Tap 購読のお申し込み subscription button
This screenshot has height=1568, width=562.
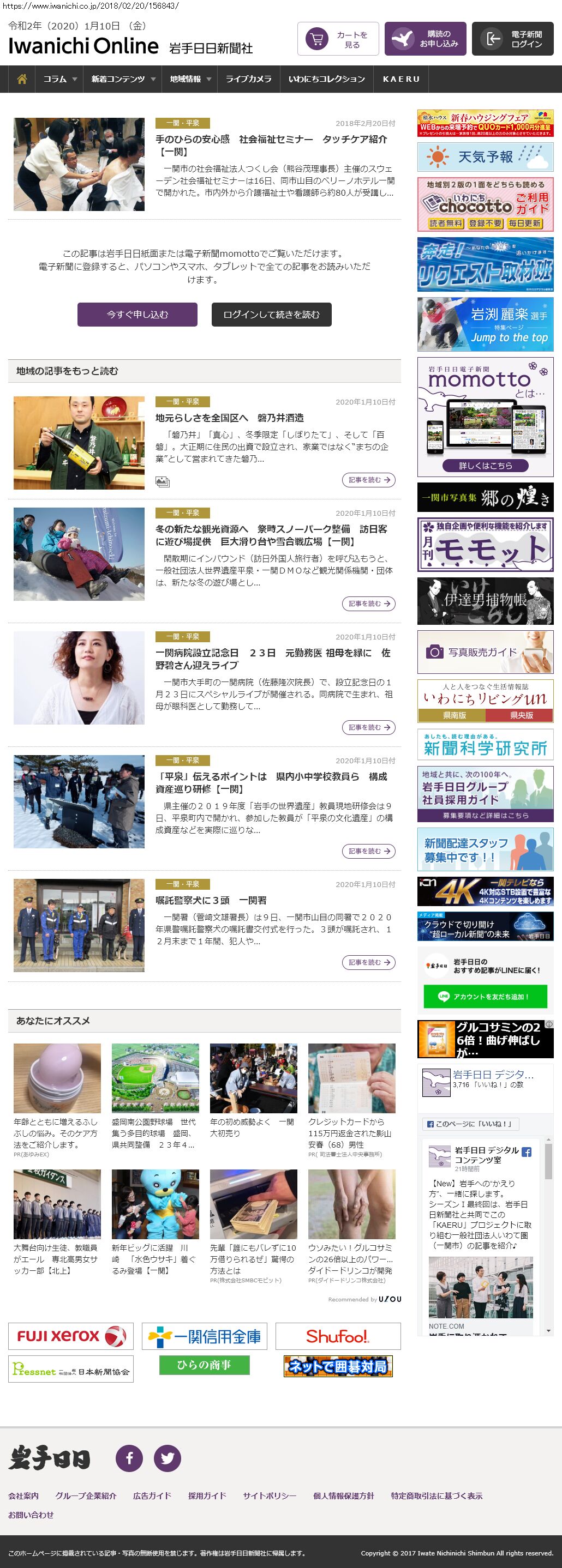(426, 40)
